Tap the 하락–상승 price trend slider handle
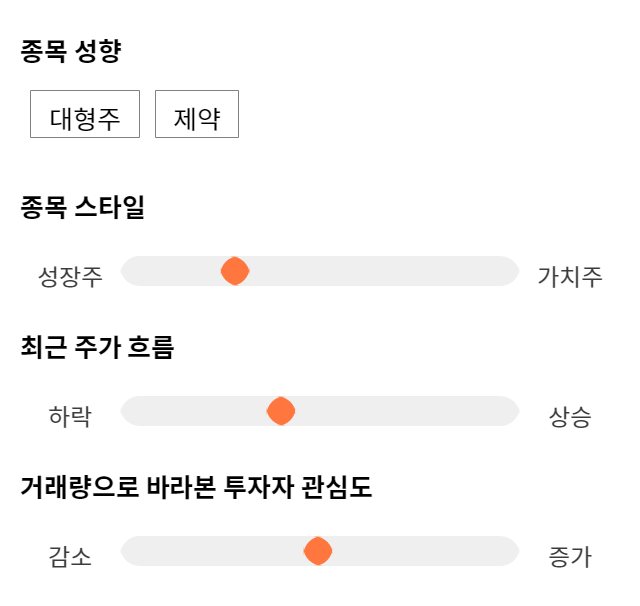 click(x=281, y=411)
